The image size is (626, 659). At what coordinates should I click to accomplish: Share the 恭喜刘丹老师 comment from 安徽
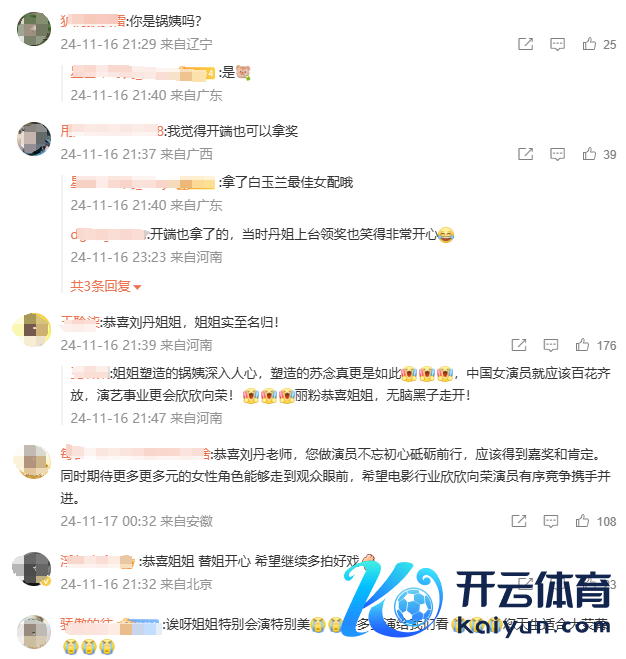(x=519, y=521)
